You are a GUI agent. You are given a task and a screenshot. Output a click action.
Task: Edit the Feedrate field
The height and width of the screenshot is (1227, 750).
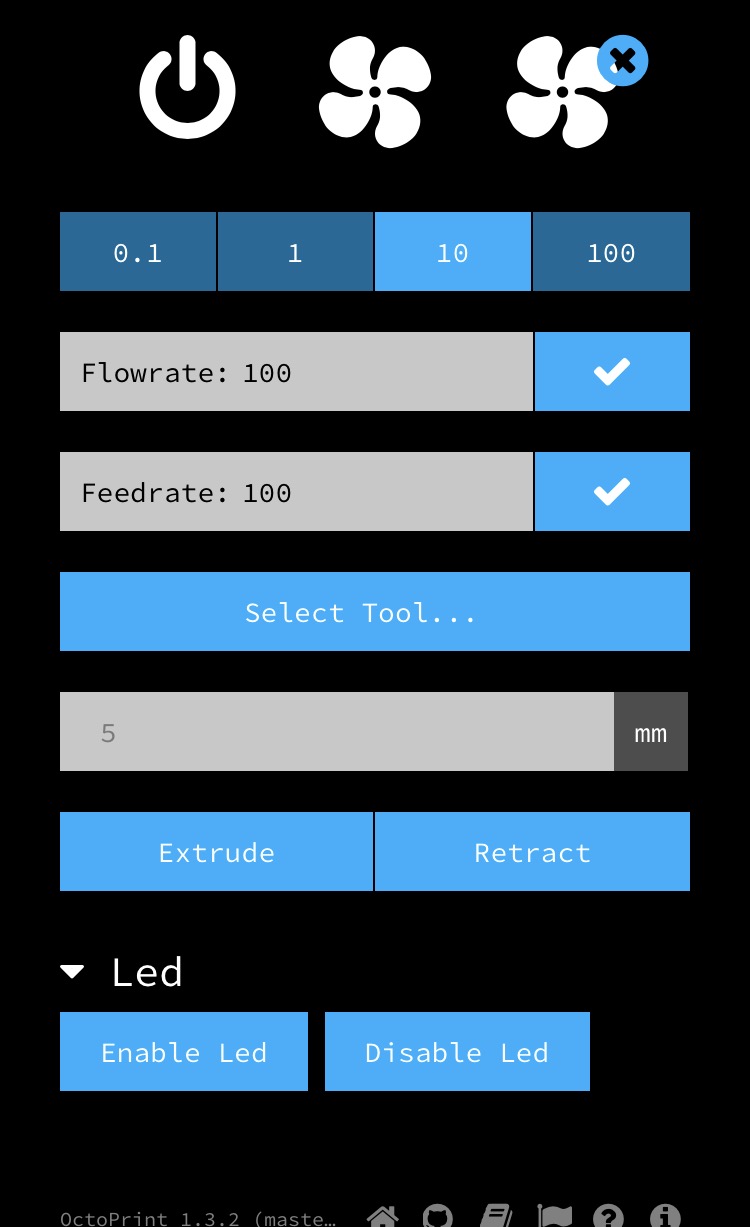[x=296, y=492]
